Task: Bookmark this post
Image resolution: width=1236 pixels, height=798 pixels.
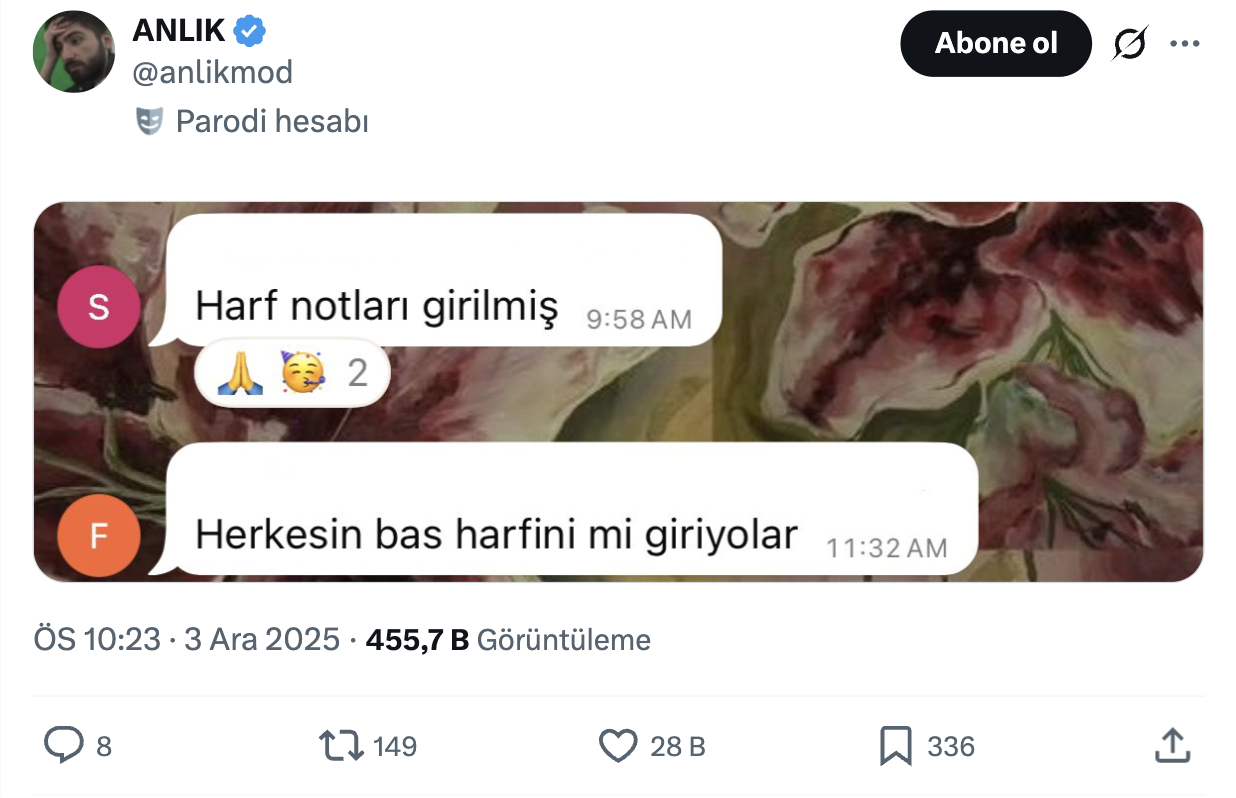Action: pos(895,746)
